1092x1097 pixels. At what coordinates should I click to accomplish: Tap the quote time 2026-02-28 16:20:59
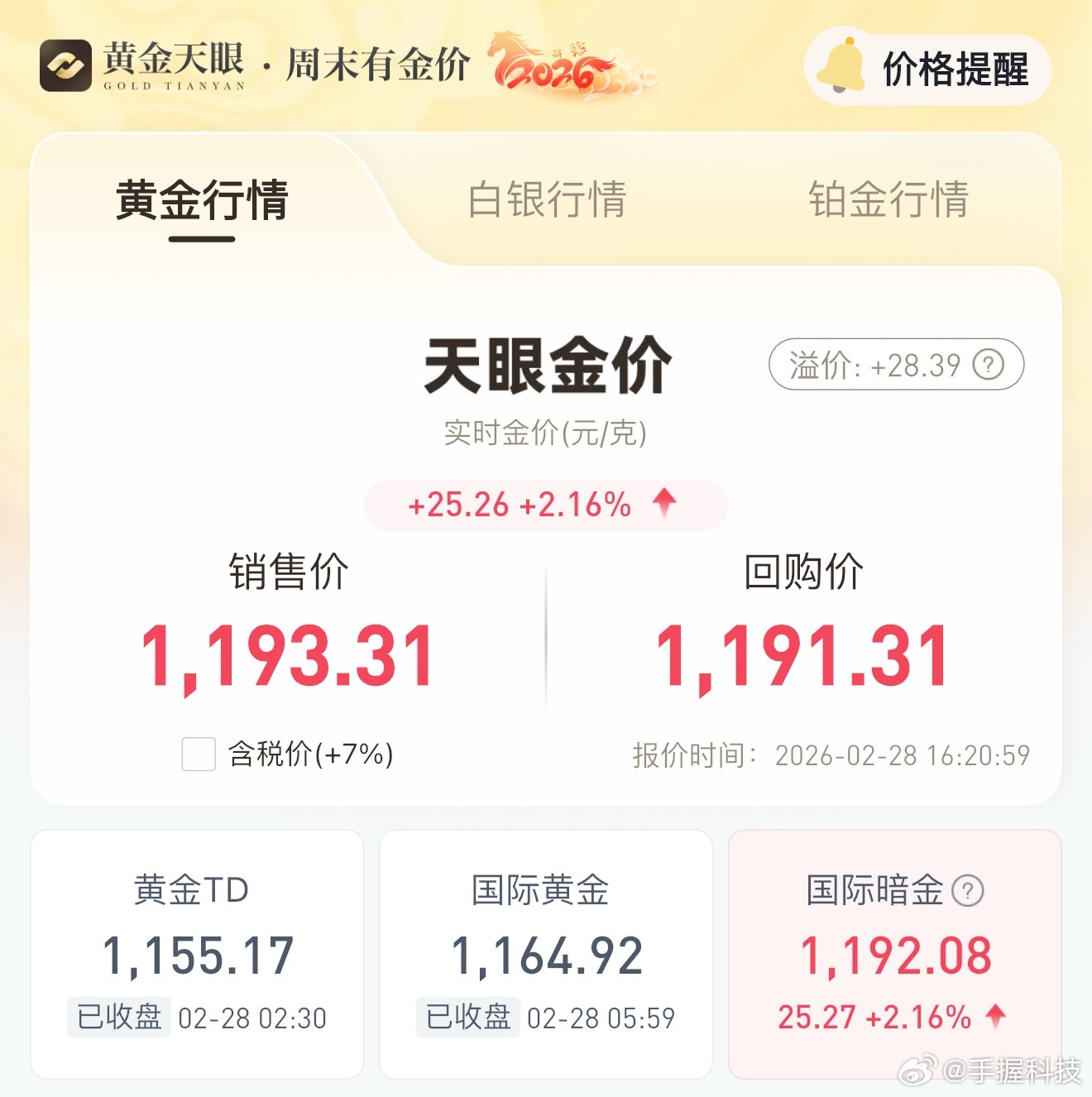(x=902, y=754)
